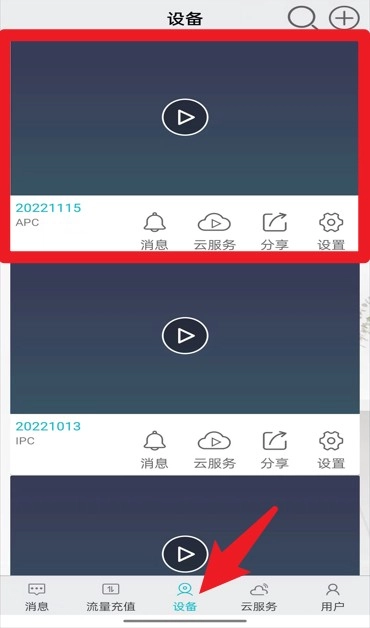Go to the 用户 tab
This screenshot has width=370, height=628.
(333, 597)
